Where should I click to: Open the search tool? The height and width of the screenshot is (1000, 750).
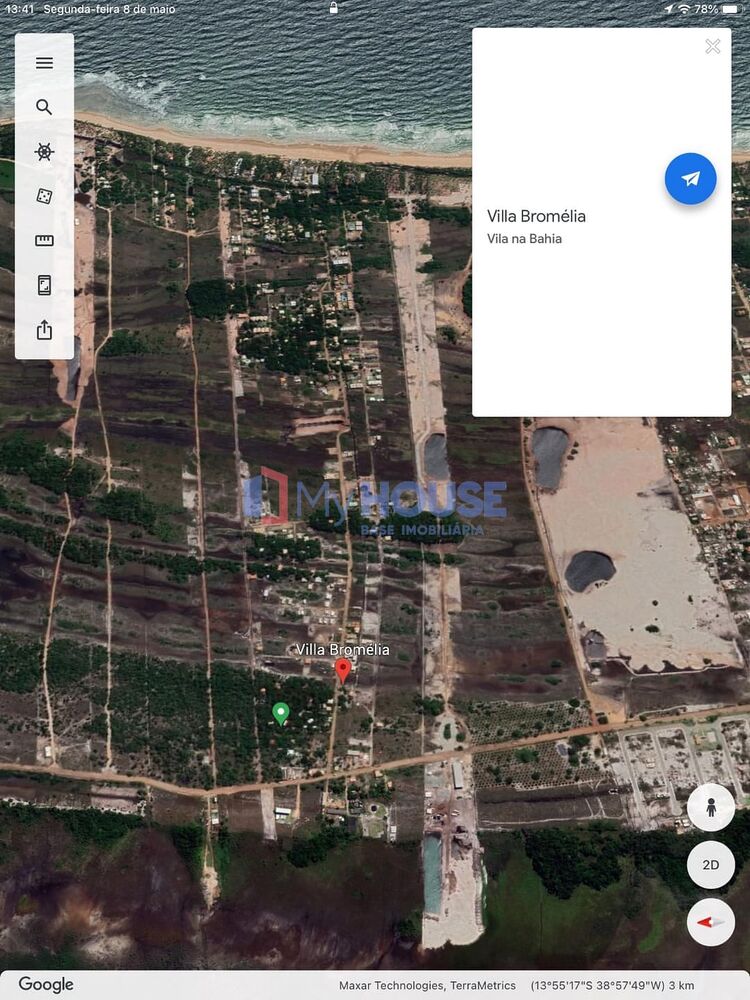[44, 107]
